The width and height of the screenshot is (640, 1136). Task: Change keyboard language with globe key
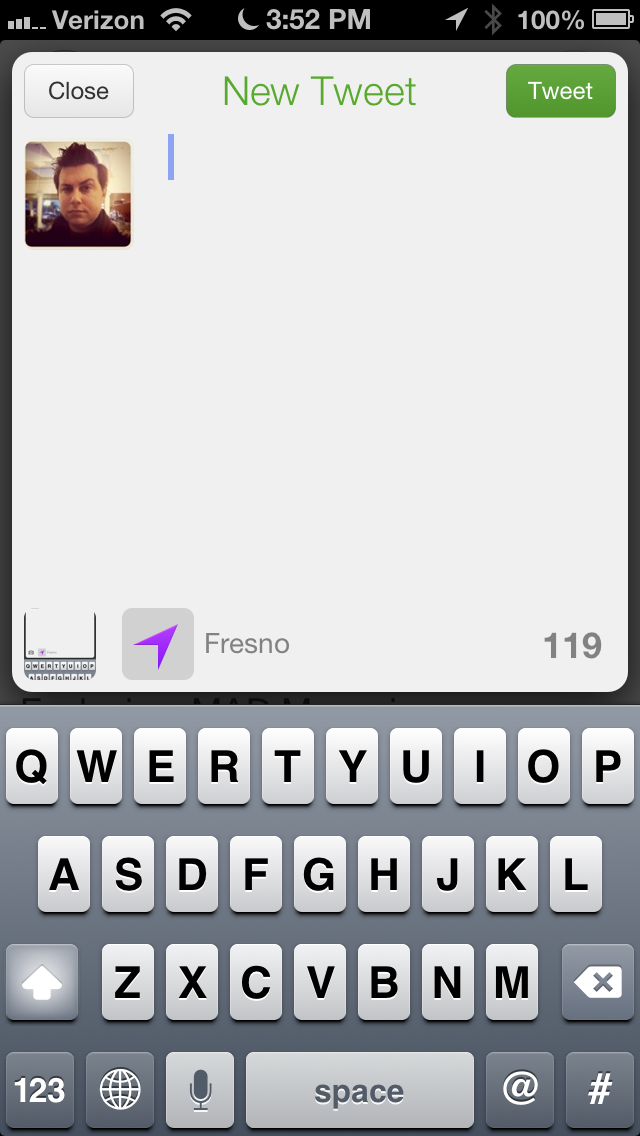[120, 1090]
